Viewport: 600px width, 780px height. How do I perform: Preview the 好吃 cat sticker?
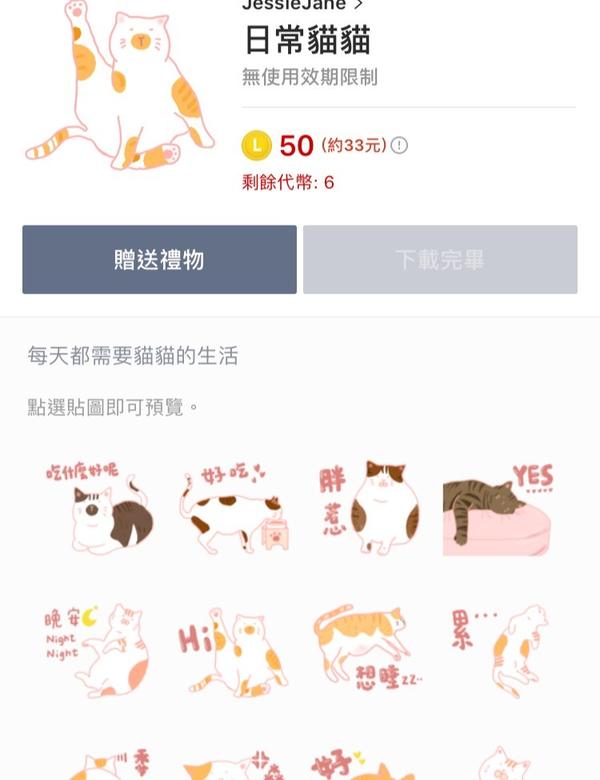pyautogui.click(x=235, y=508)
